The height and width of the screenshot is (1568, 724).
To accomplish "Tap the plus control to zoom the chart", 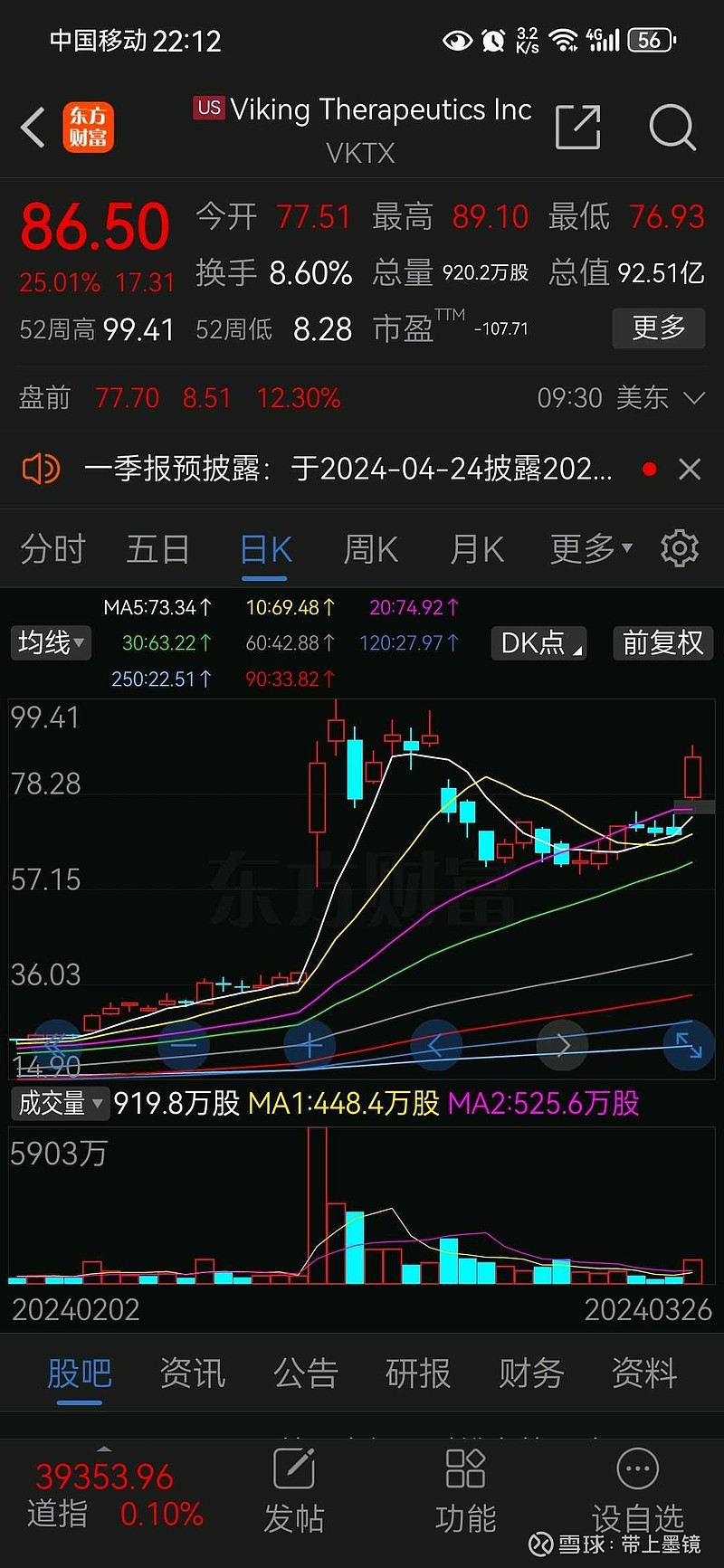I will (310, 1045).
